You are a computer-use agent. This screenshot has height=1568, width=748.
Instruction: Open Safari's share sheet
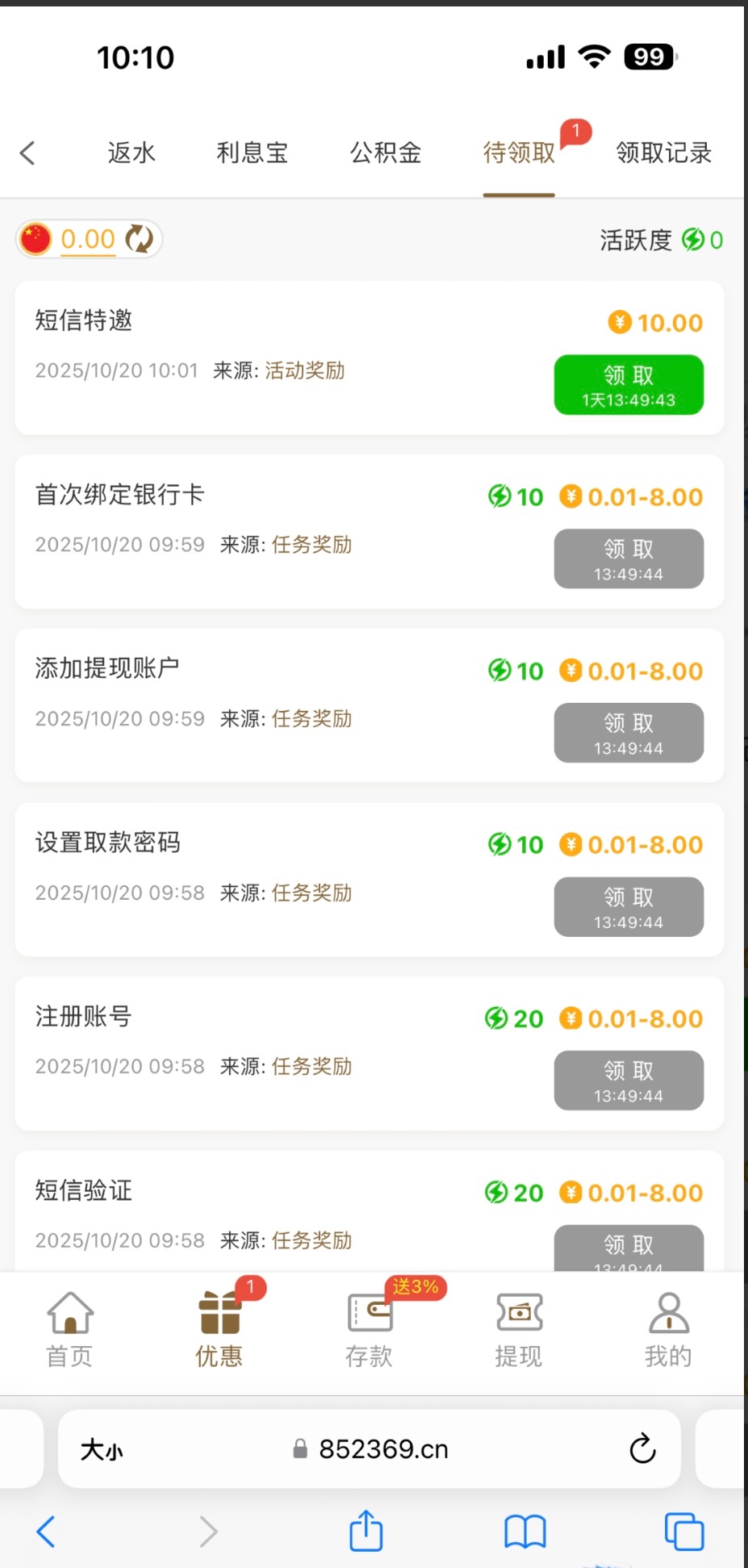click(366, 1531)
